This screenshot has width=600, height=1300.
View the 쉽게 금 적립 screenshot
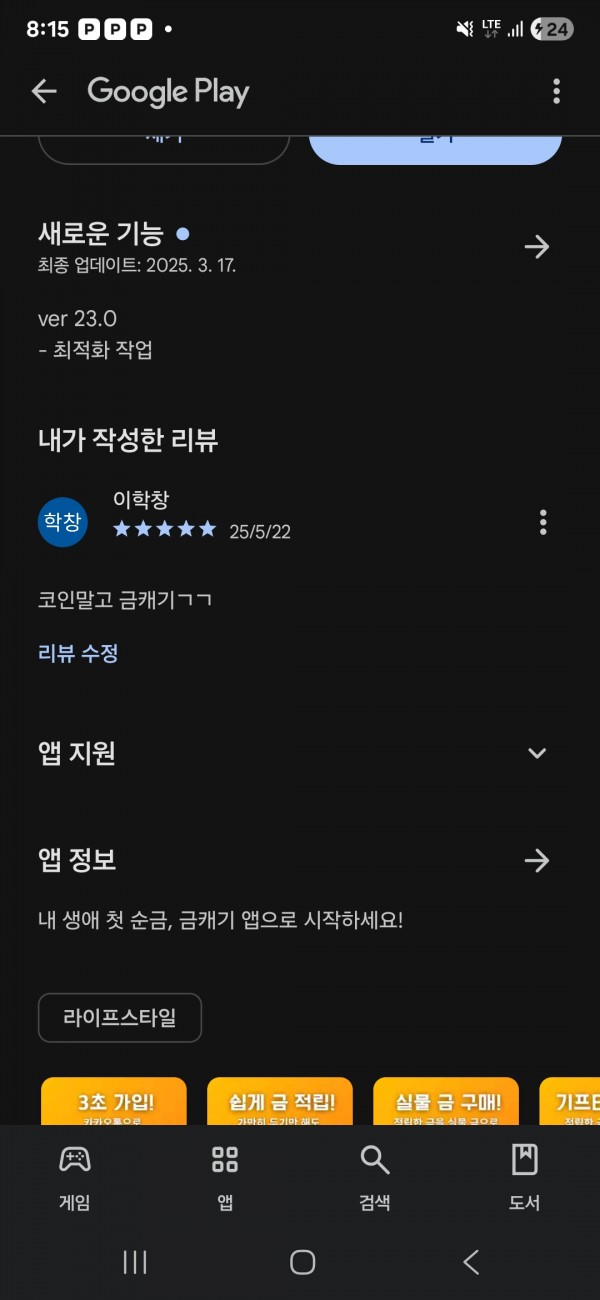point(280,1101)
